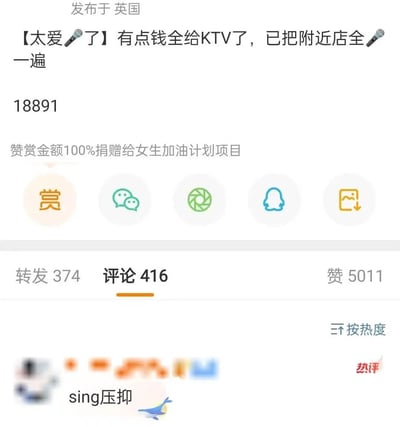
Task: Share the post to WeChat
Action: pyautogui.click(x=125, y=200)
